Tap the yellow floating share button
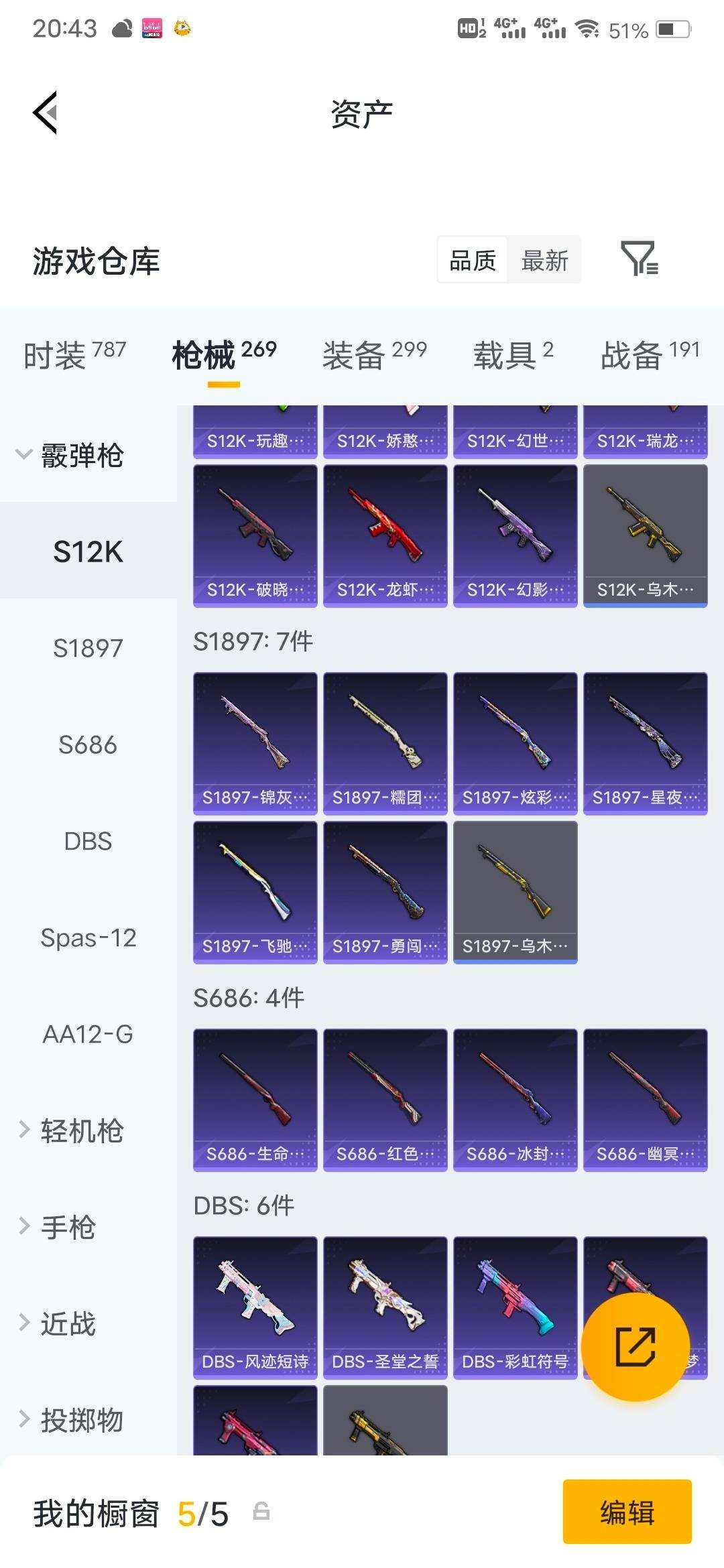This screenshot has width=724, height=1568. coord(635,1346)
